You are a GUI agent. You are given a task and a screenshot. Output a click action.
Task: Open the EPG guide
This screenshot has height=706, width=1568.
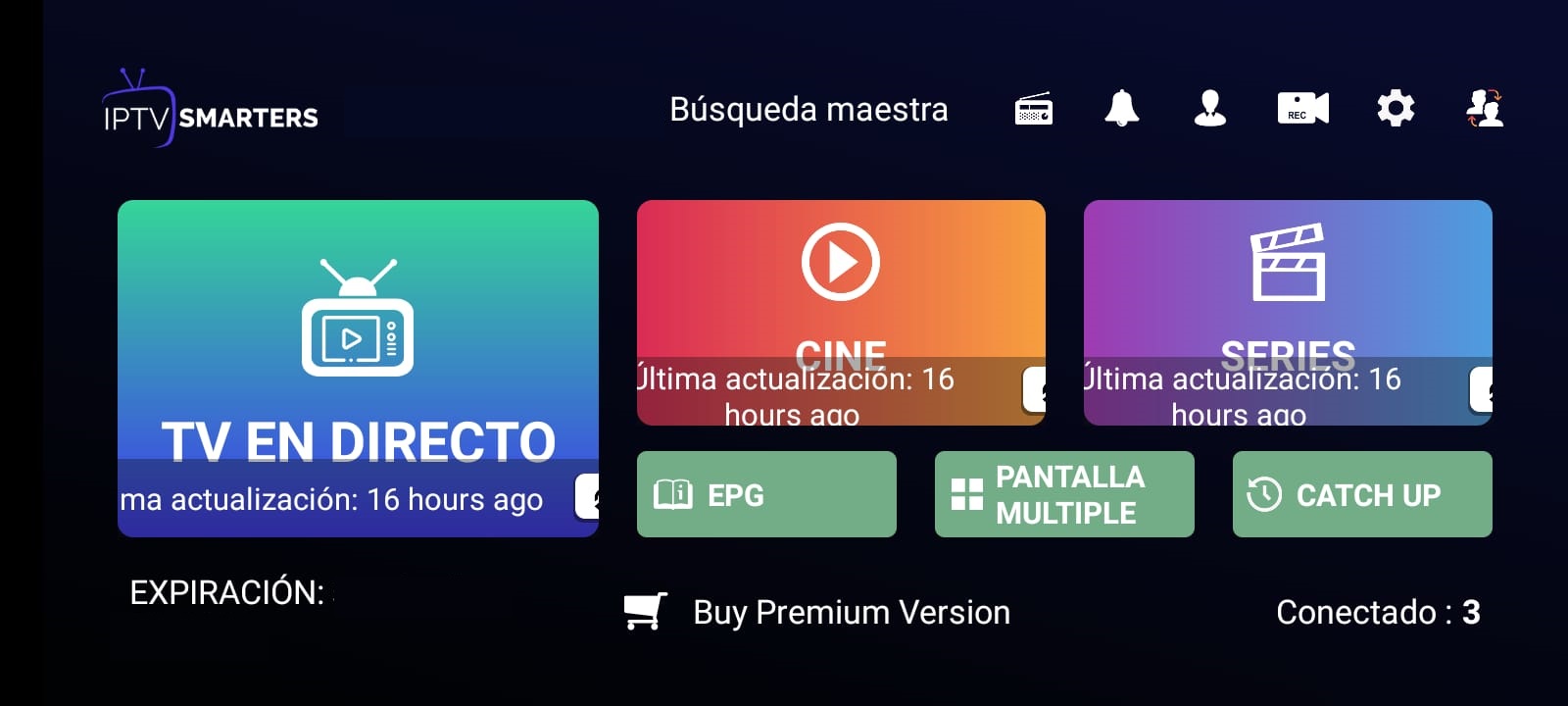tap(765, 494)
